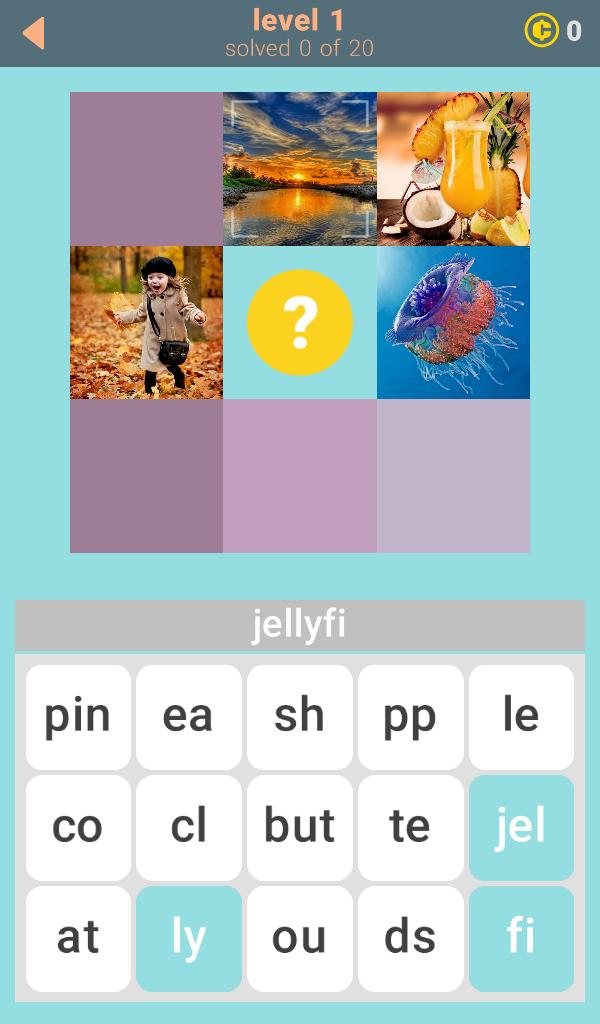The height and width of the screenshot is (1024, 600).
Task: Select the 'ea' syllable tile
Action: pyautogui.click(x=189, y=717)
